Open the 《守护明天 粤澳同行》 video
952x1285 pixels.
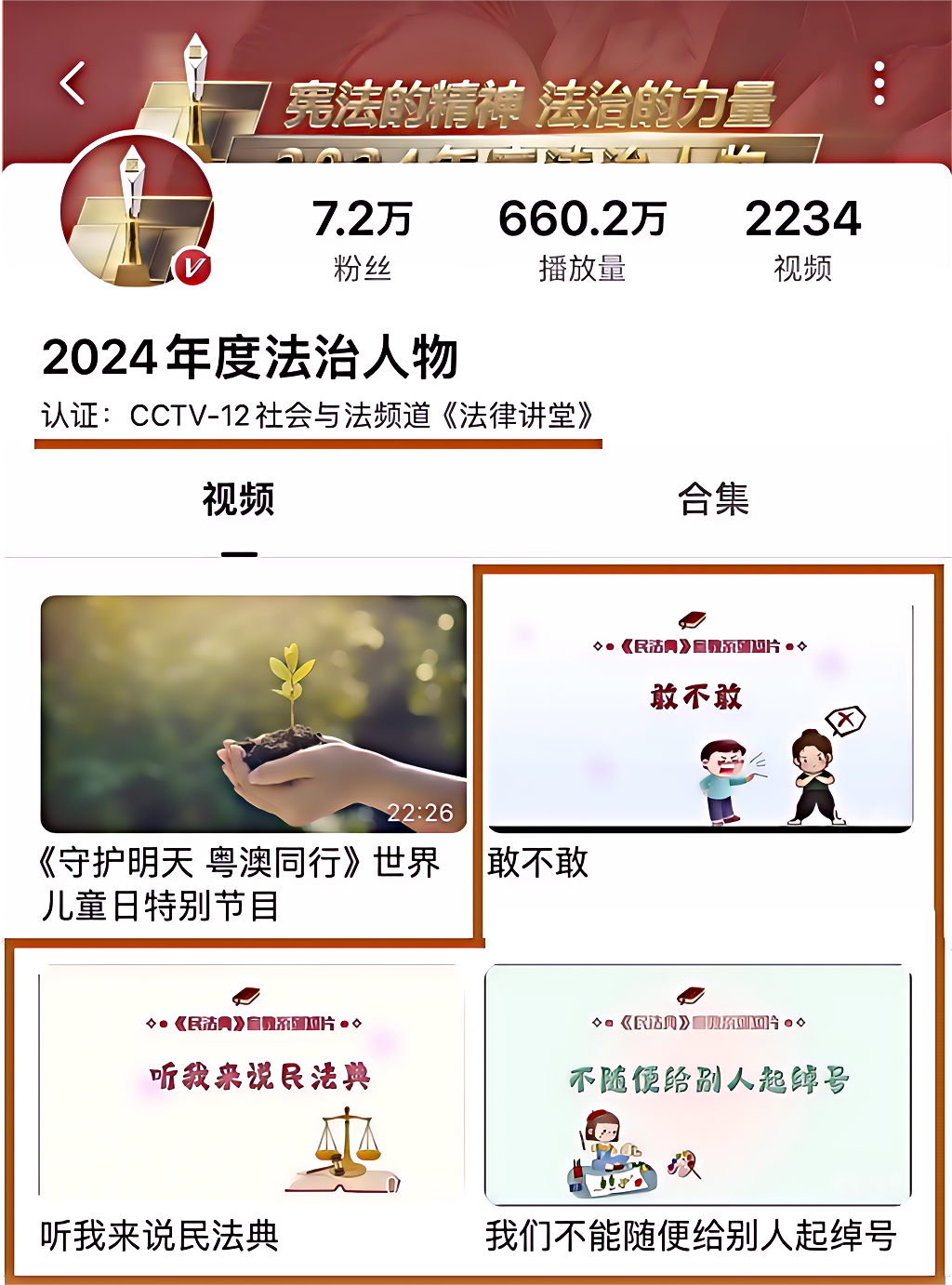tap(254, 714)
